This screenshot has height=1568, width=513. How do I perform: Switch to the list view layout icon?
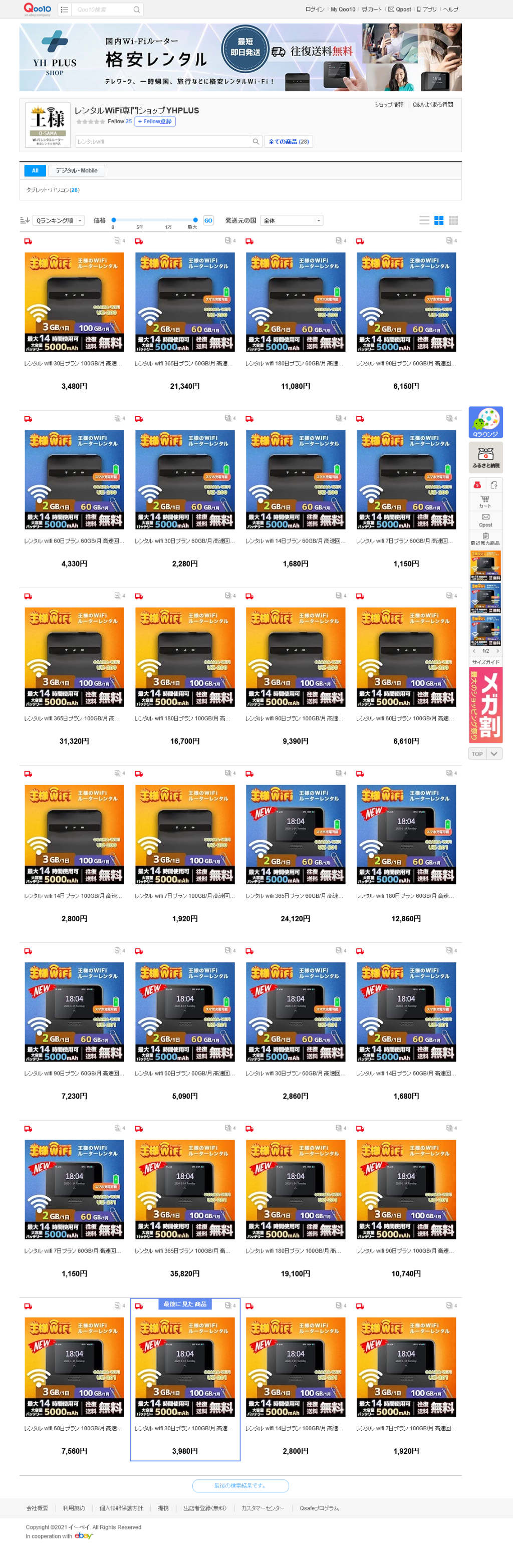424,221
